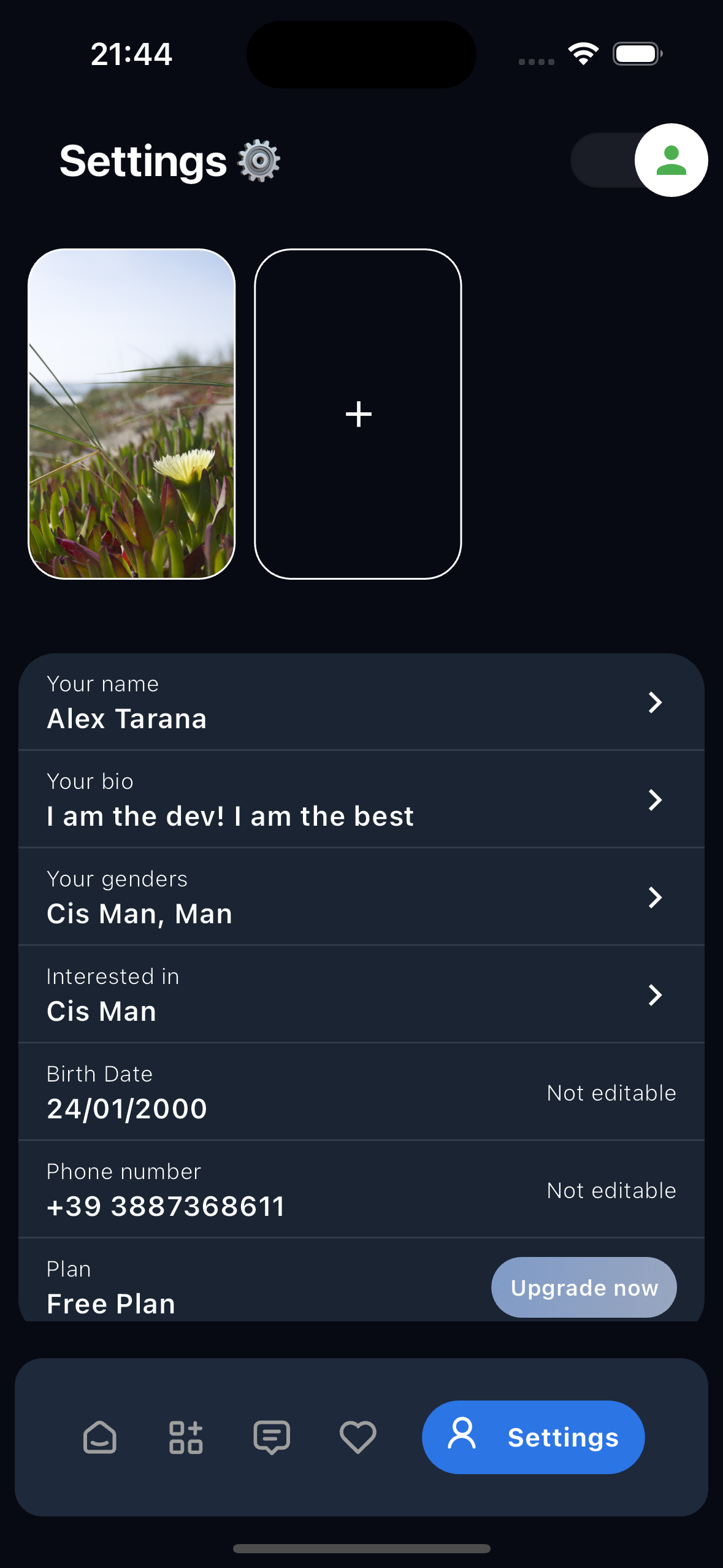This screenshot has width=723, height=1568.
Task: Add a new photo with the plus button
Action: [x=358, y=414]
